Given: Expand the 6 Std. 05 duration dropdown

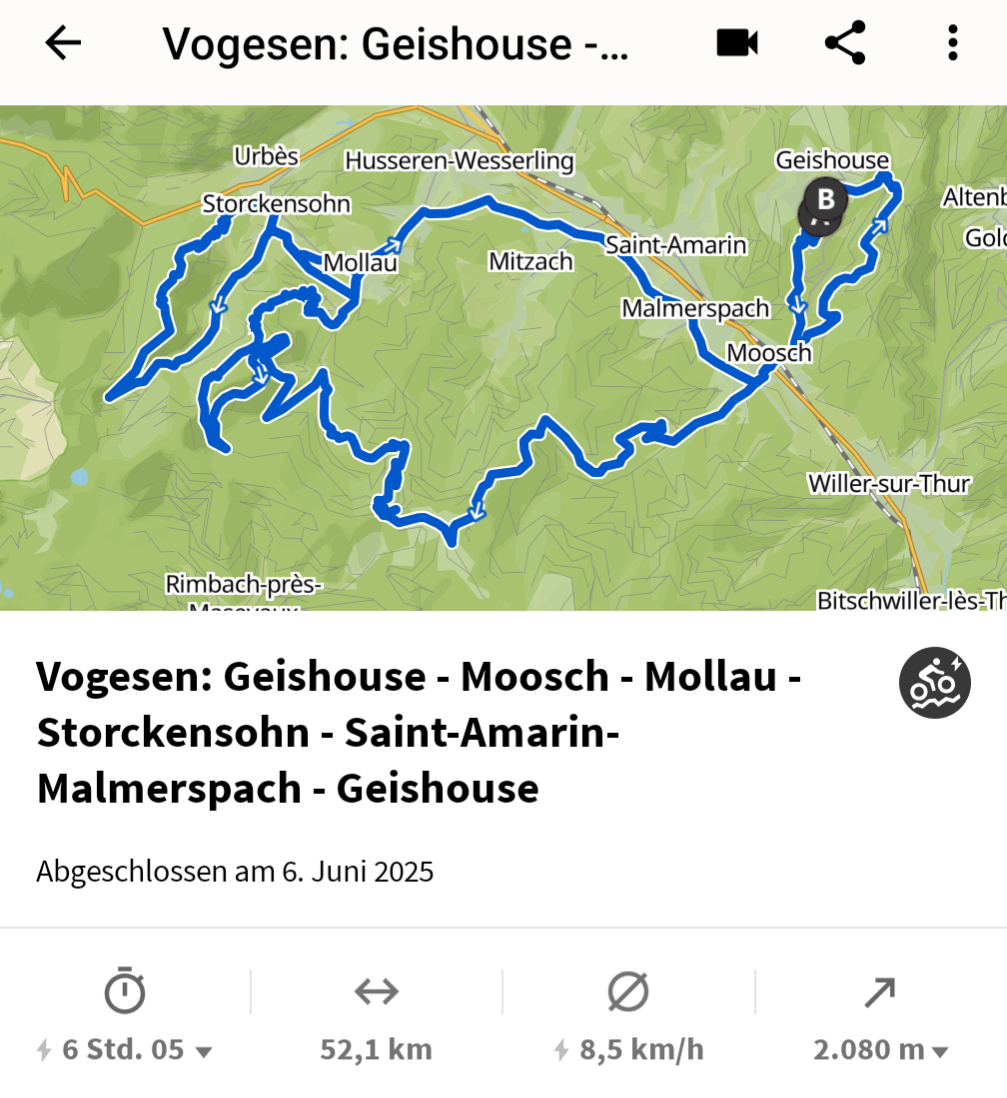Looking at the screenshot, I should pyautogui.click(x=203, y=1051).
